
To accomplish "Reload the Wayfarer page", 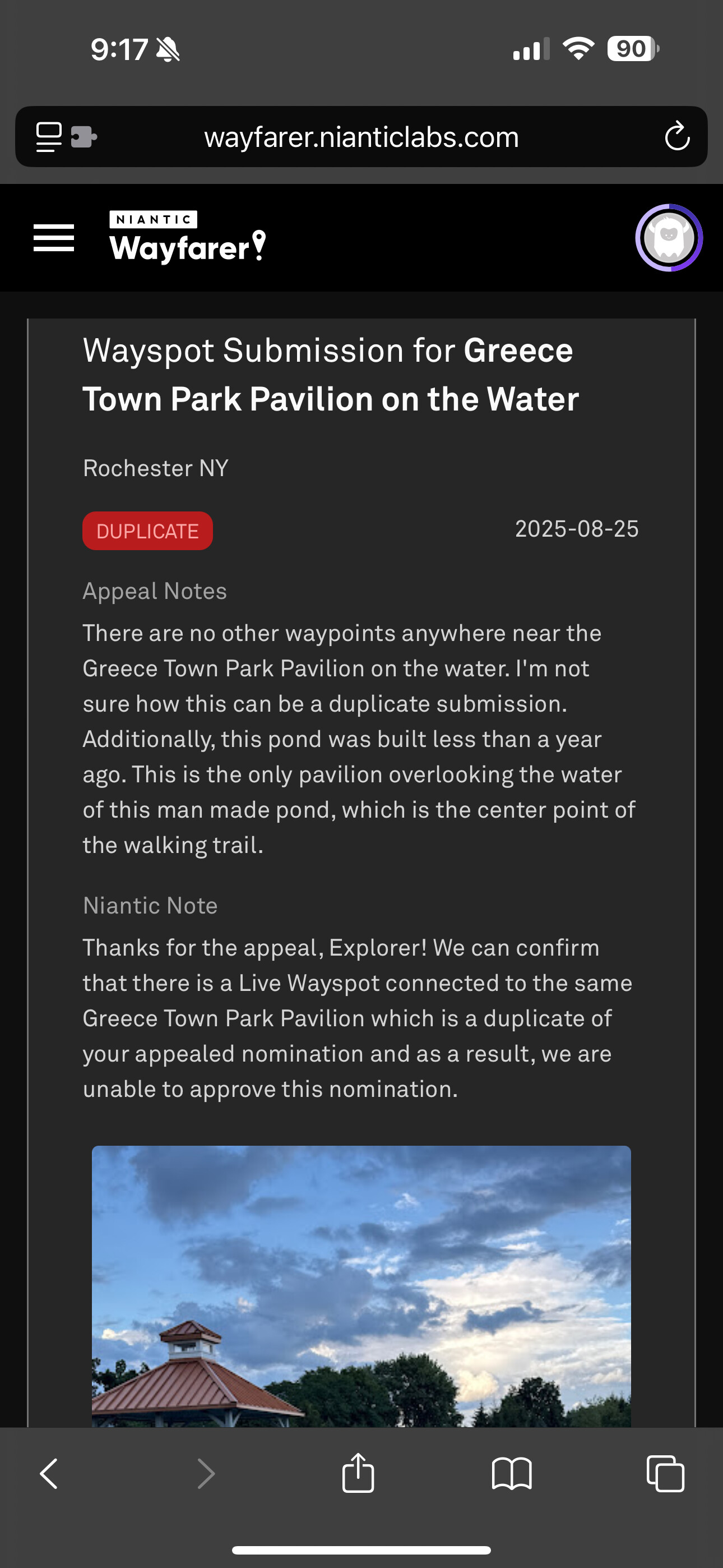I will 676,137.
